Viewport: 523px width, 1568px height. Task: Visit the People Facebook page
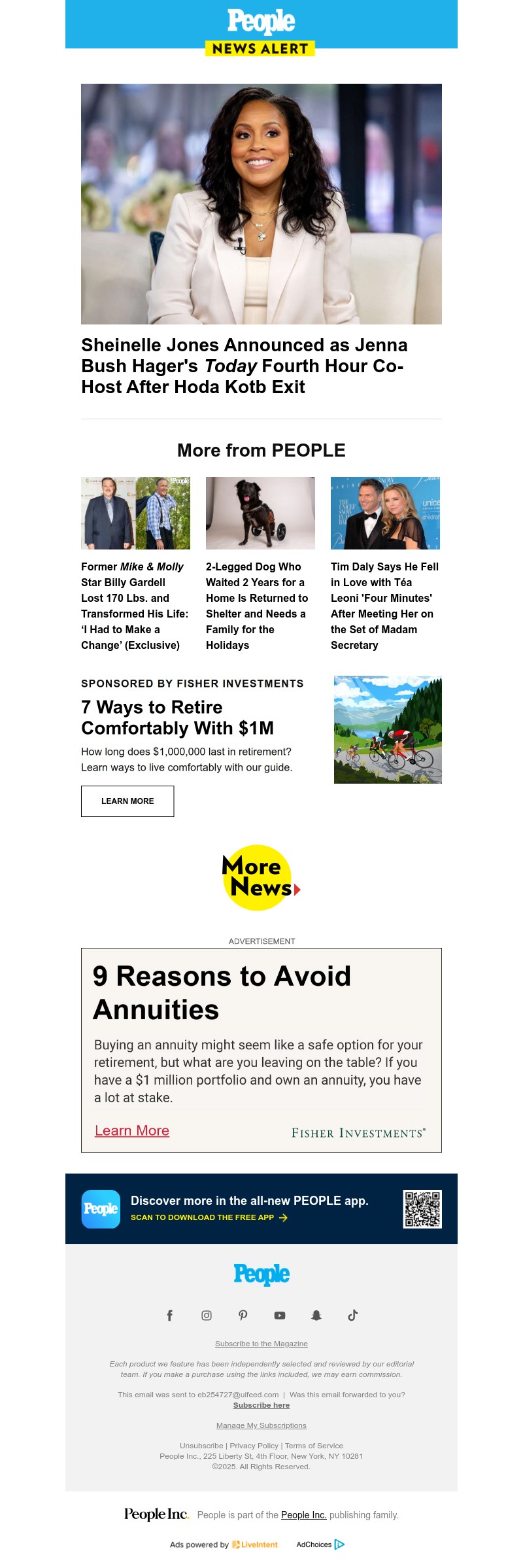(x=169, y=1315)
